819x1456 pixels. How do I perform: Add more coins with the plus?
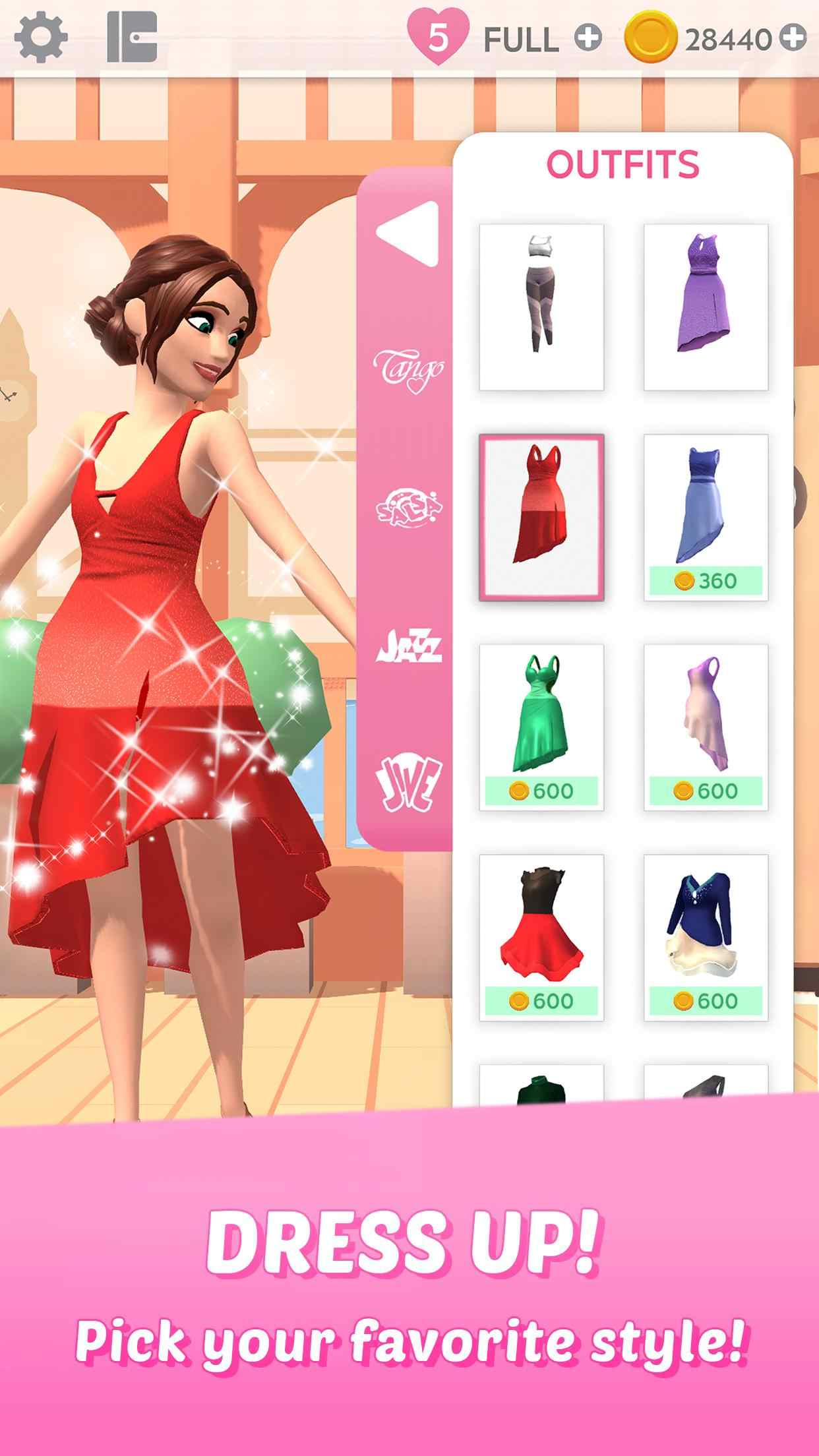click(793, 39)
